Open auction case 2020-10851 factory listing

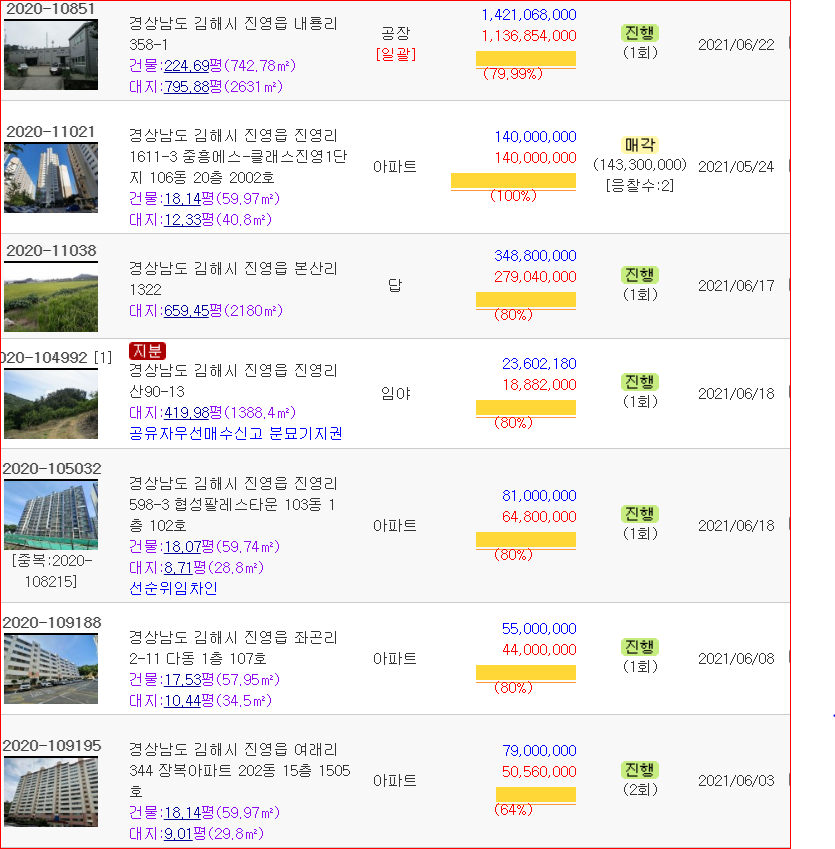click(x=50, y=8)
